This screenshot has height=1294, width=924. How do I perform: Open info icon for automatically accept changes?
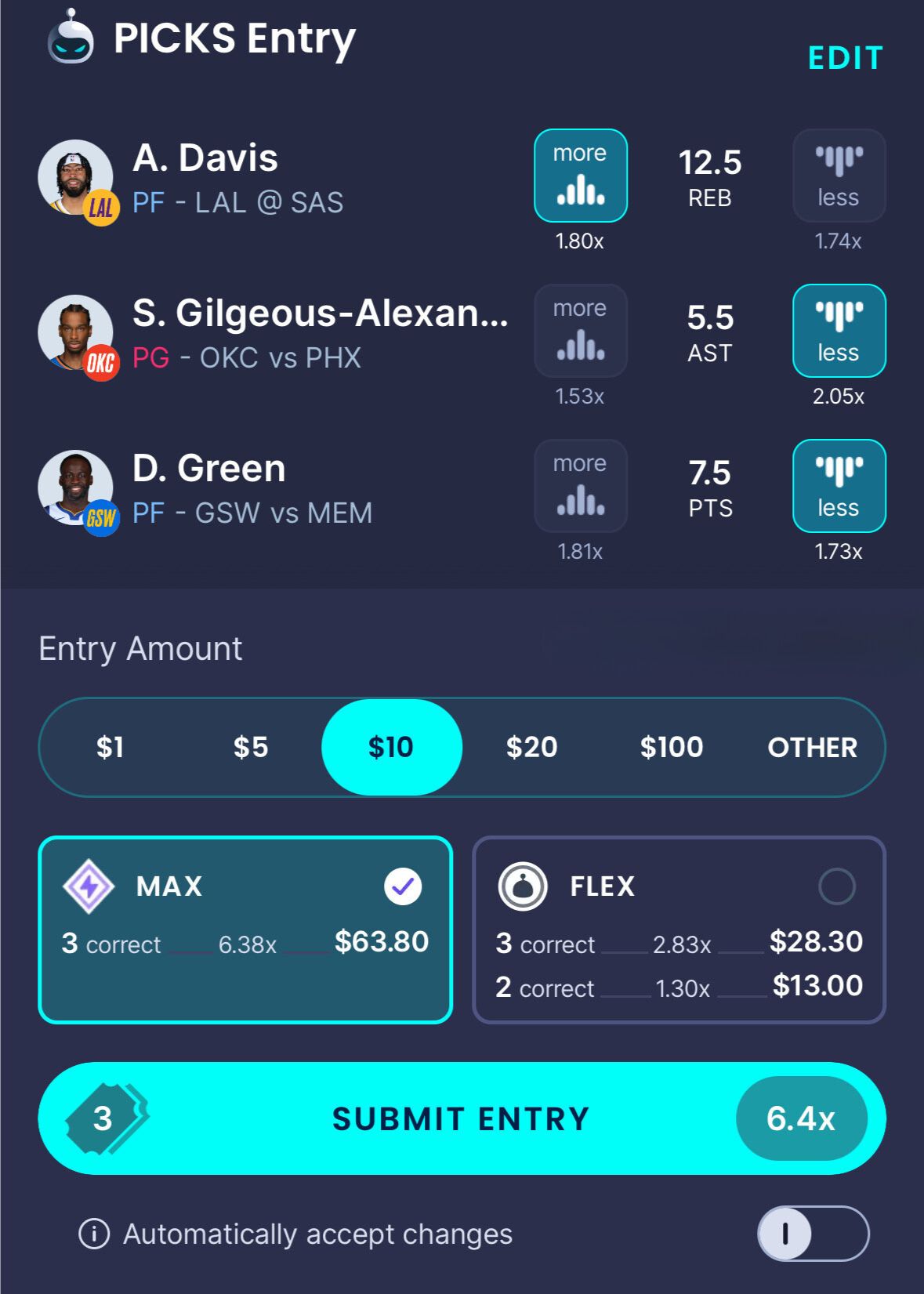coord(94,1234)
